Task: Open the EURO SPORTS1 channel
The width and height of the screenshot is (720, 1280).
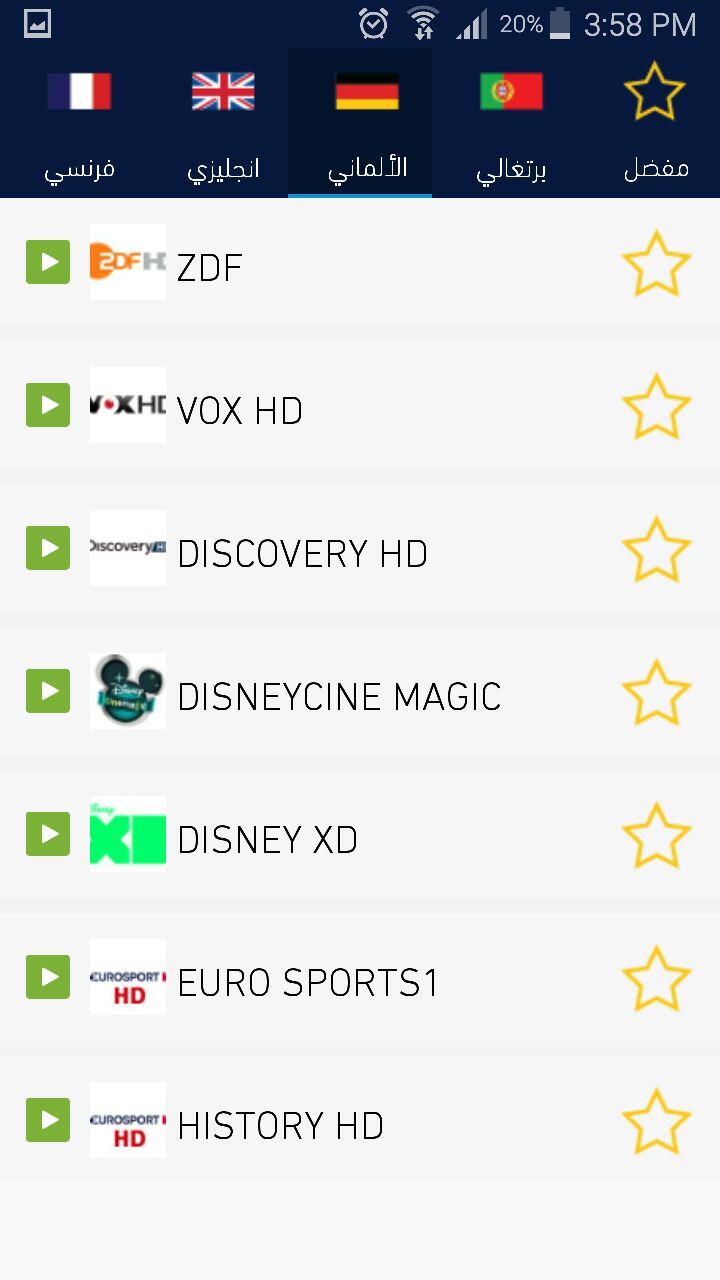Action: tap(360, 977)
